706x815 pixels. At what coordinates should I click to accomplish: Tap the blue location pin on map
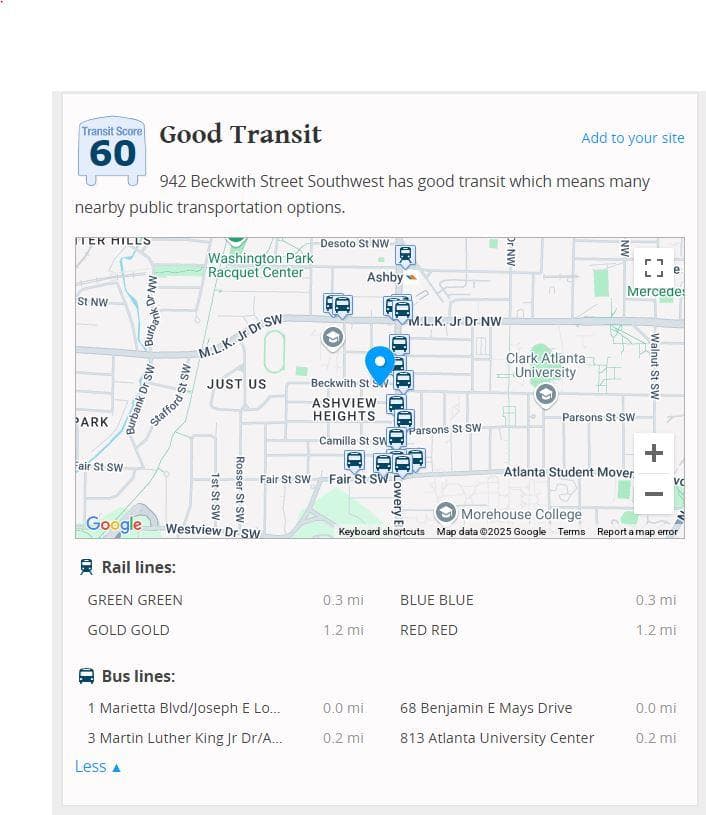380,363
